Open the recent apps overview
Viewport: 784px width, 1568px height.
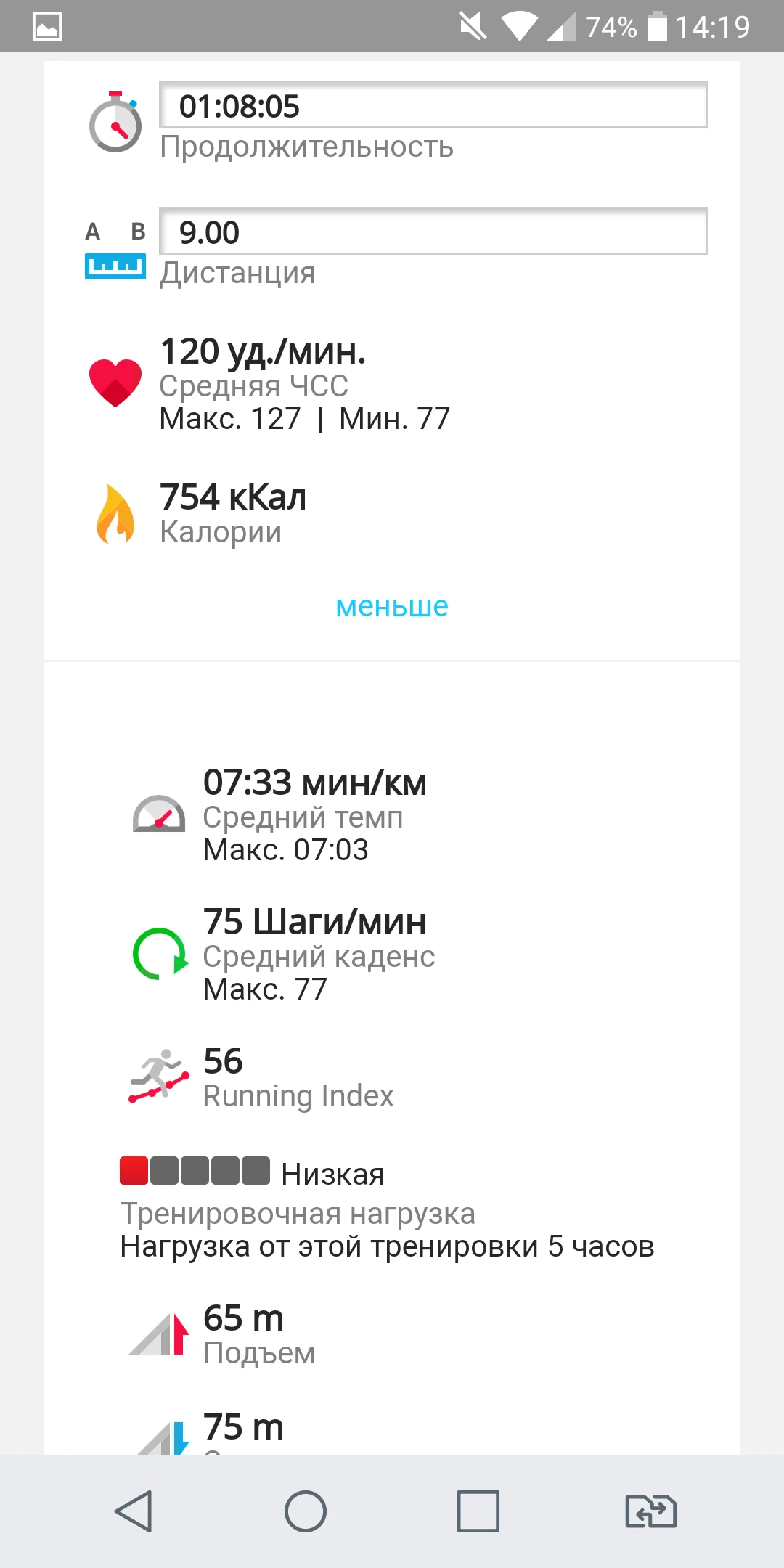(x=478, y=1511)
